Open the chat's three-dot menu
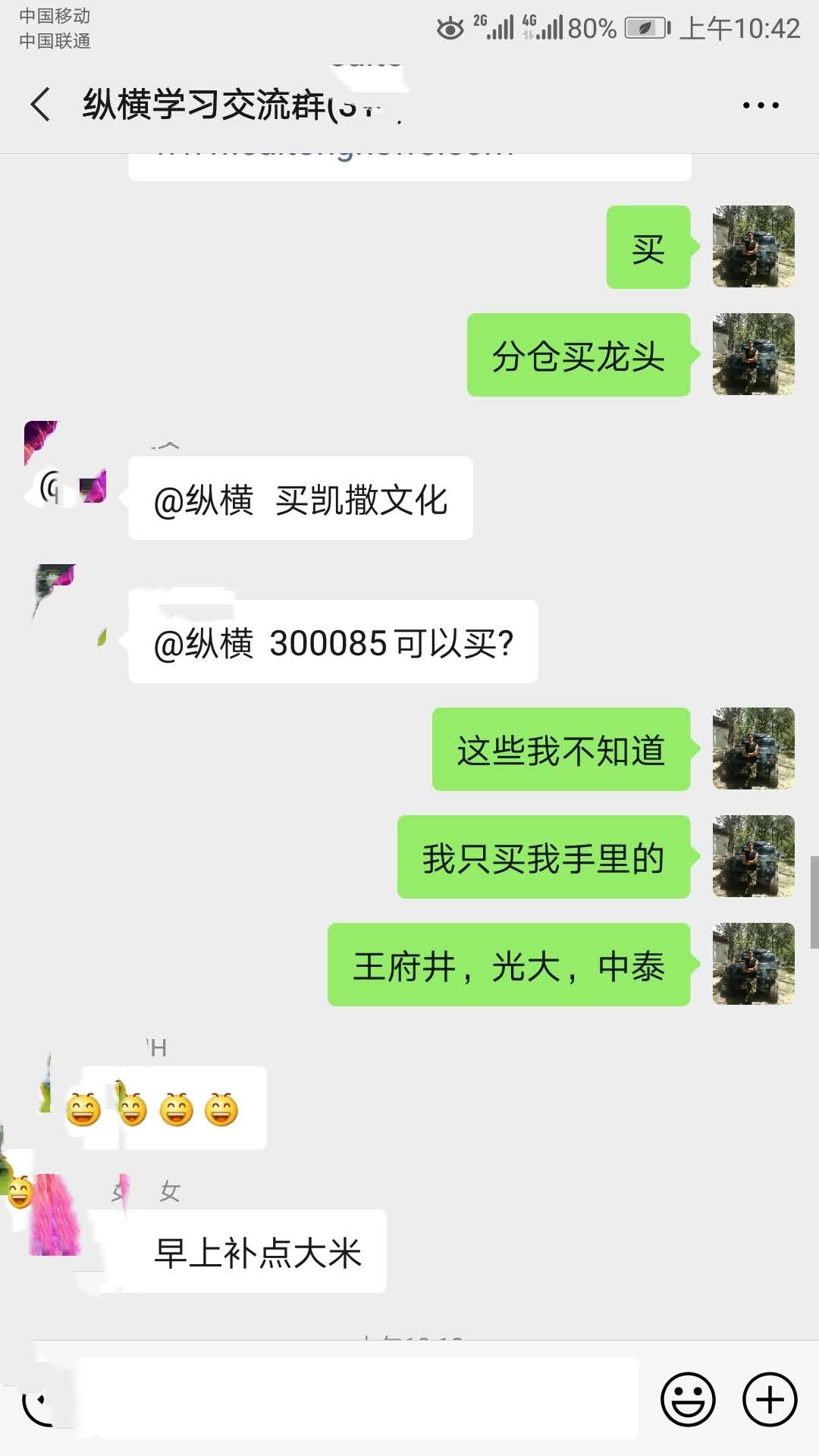 coord(761,105)
